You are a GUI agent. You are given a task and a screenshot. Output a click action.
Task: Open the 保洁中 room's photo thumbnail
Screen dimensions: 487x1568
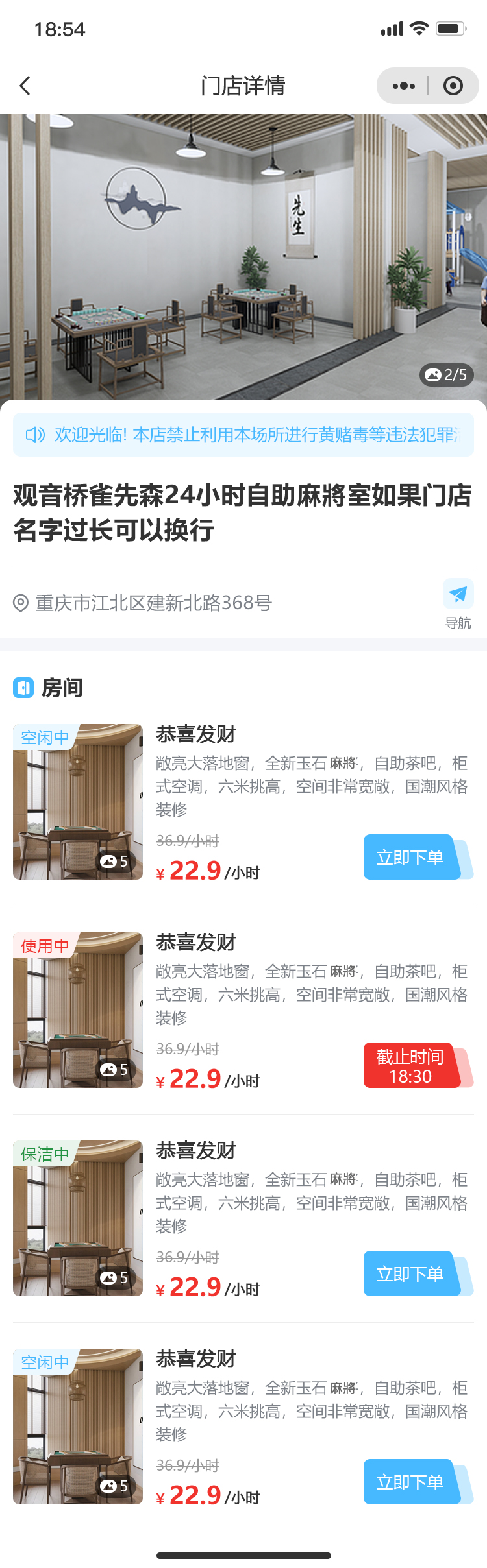pyautogui.click(x=78, y=1218)
